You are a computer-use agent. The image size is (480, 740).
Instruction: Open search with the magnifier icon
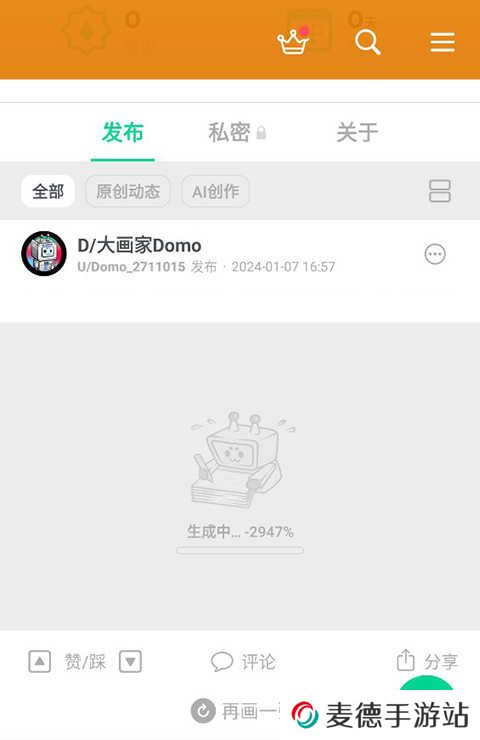click(x=368, y=42)
